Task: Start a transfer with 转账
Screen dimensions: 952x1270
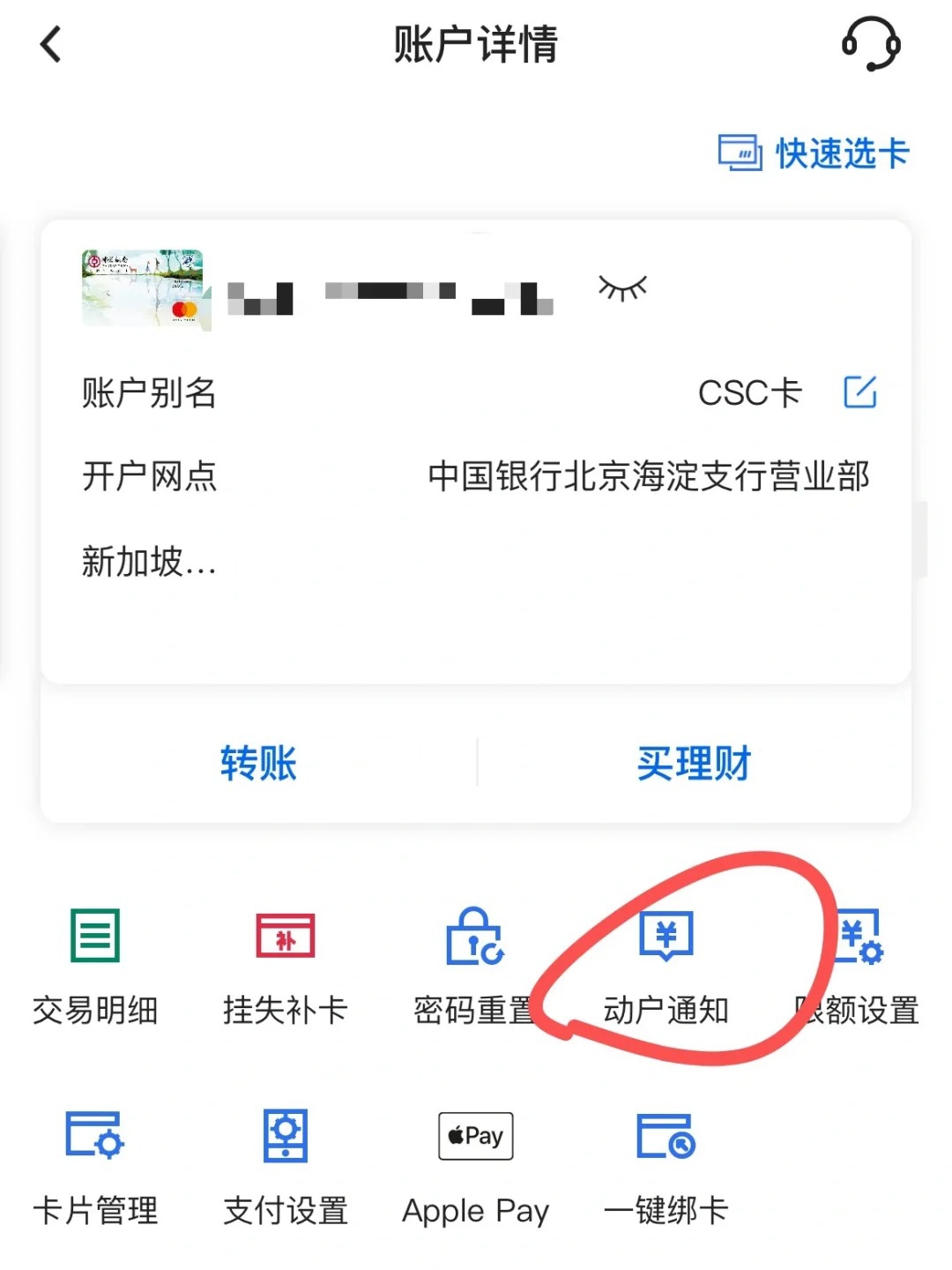Action: [258, 763]
